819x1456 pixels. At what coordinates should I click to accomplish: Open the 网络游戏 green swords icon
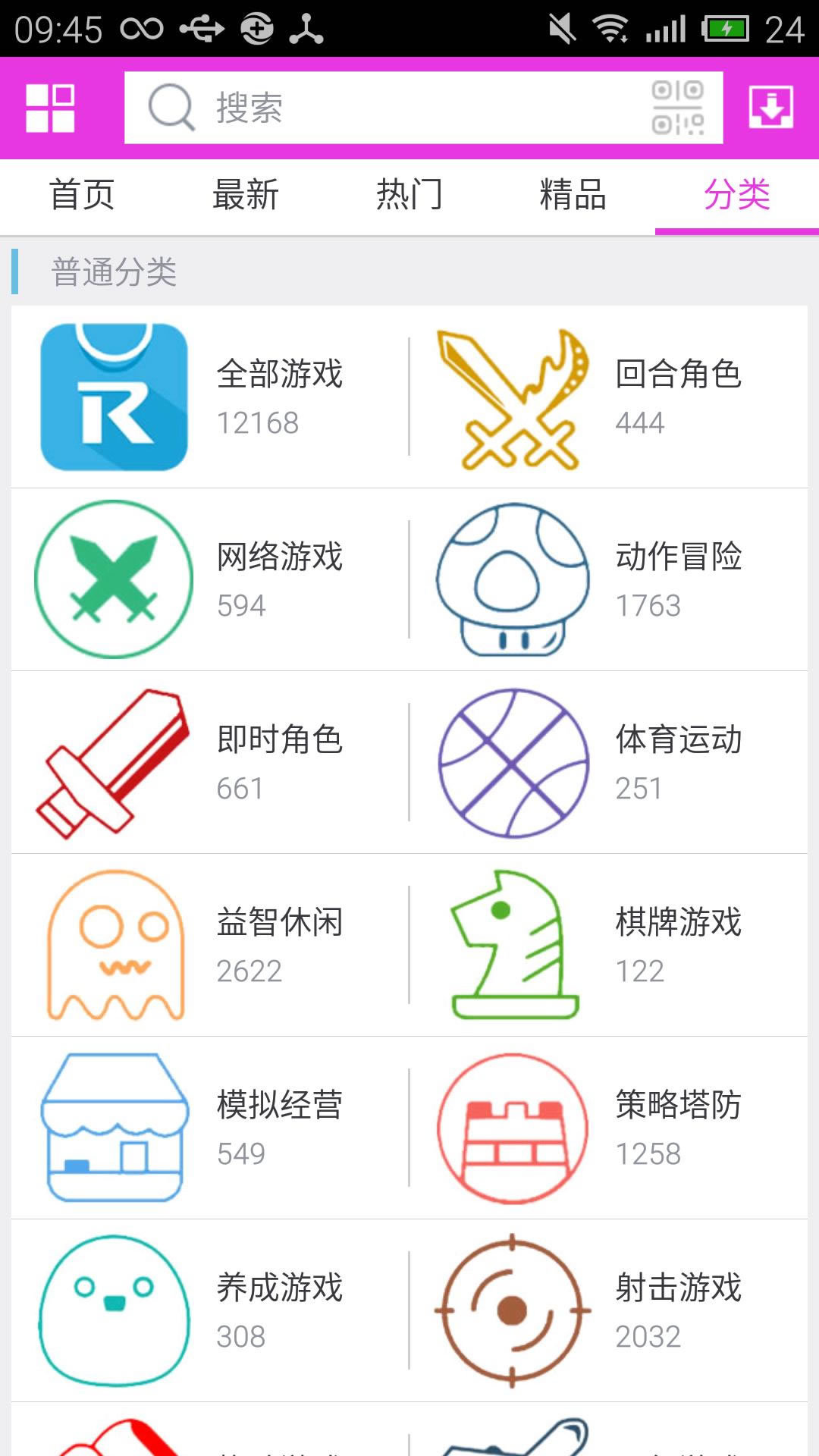point(114,579)
